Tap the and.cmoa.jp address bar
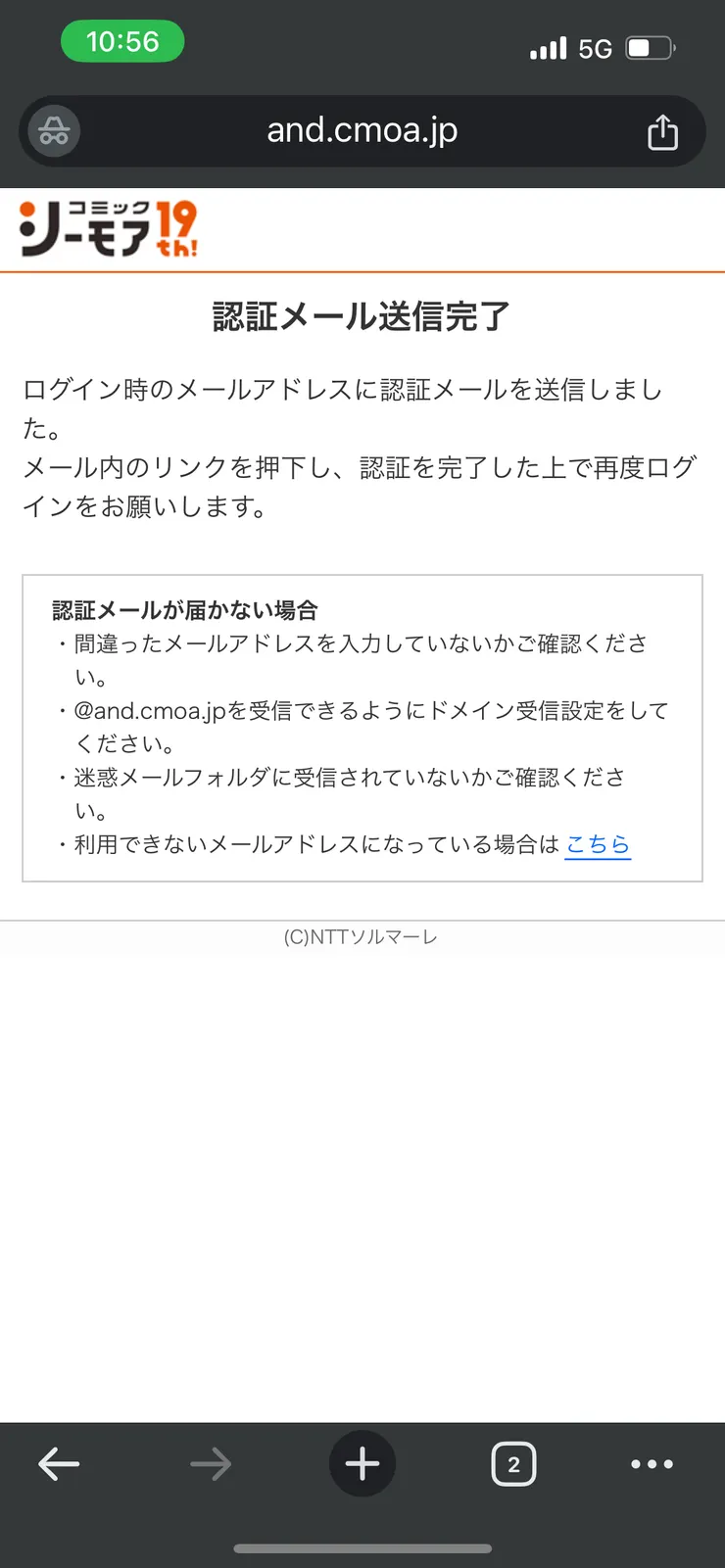The image size is (725, 1568). (362, 130)
